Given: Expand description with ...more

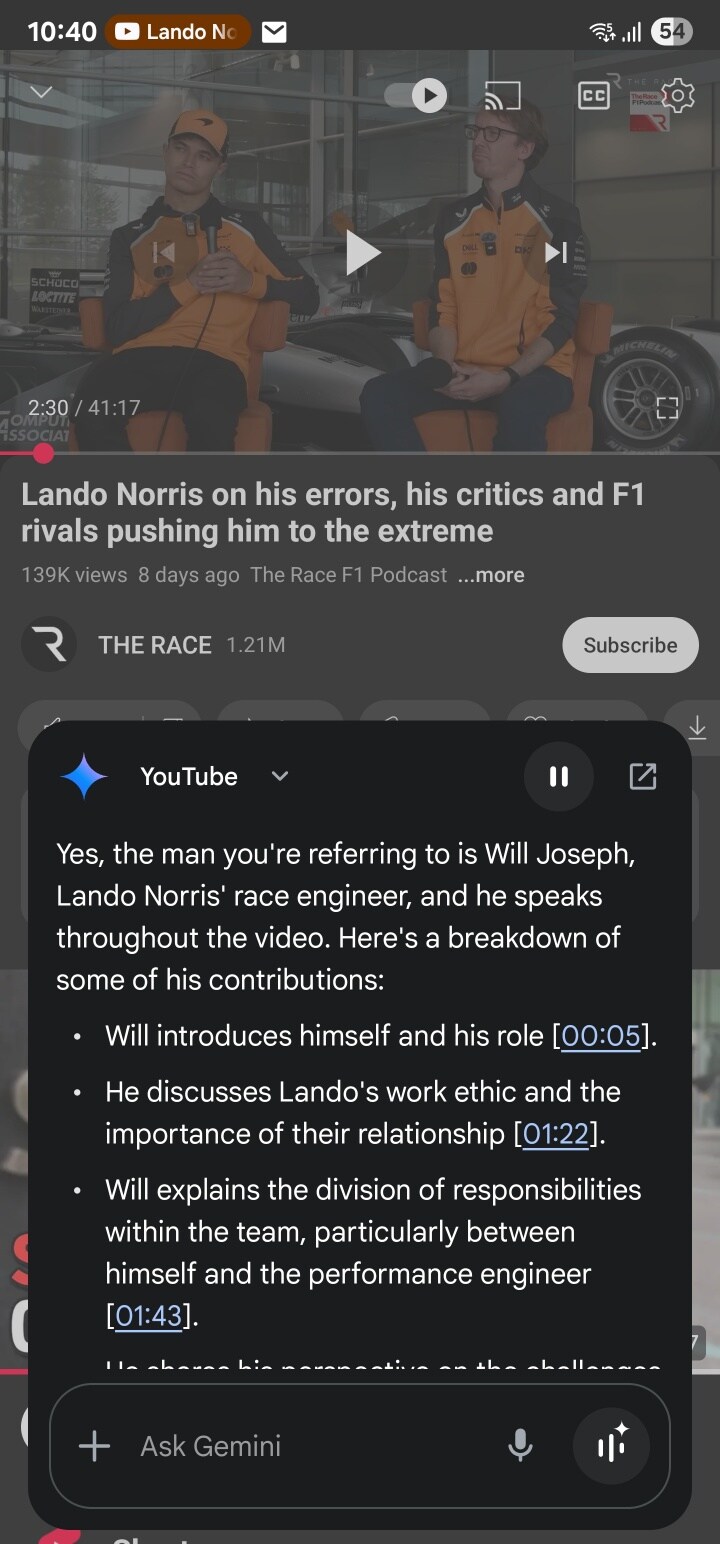Looking at the screenshot, I should [x=491, y=575].
